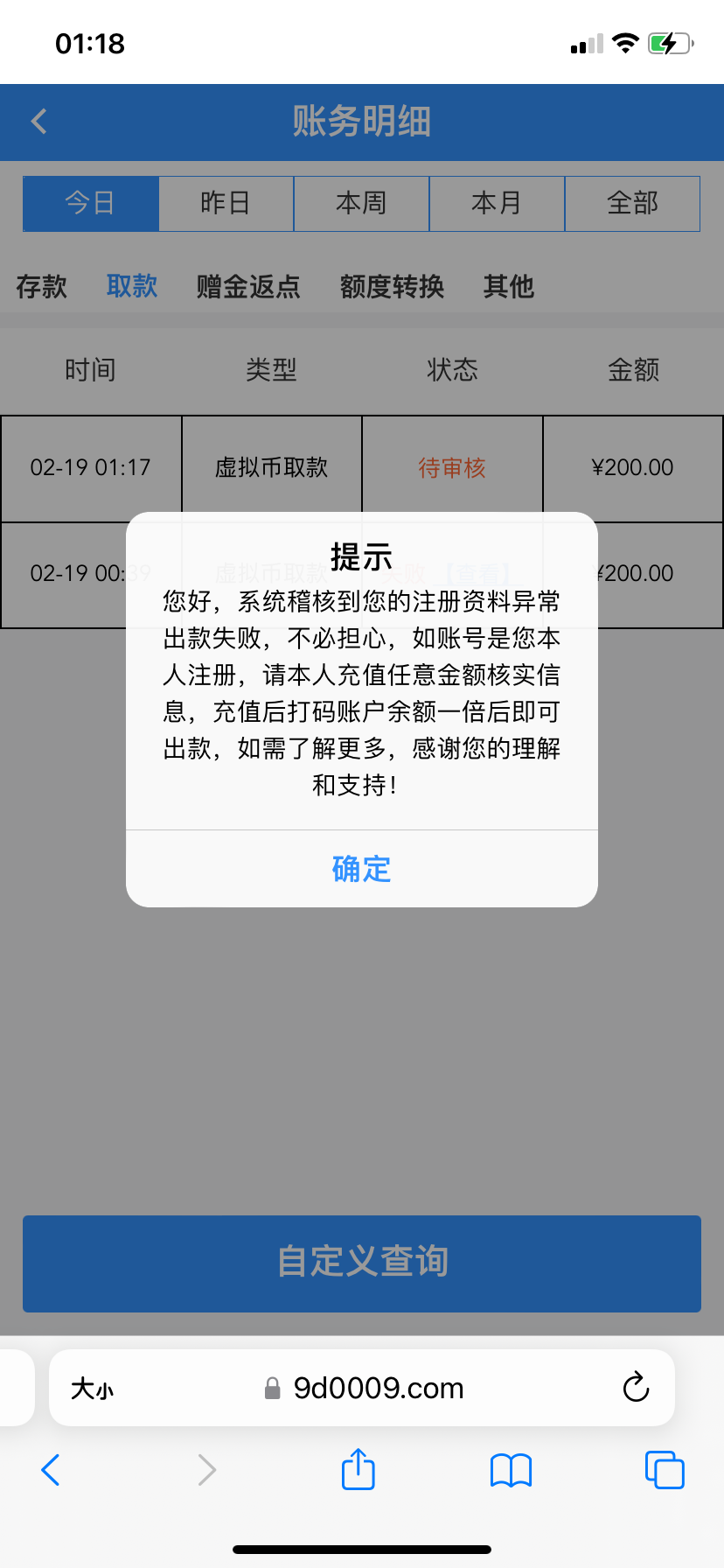Select the 取款 category
724x1568 pixels.
[132, 286]
